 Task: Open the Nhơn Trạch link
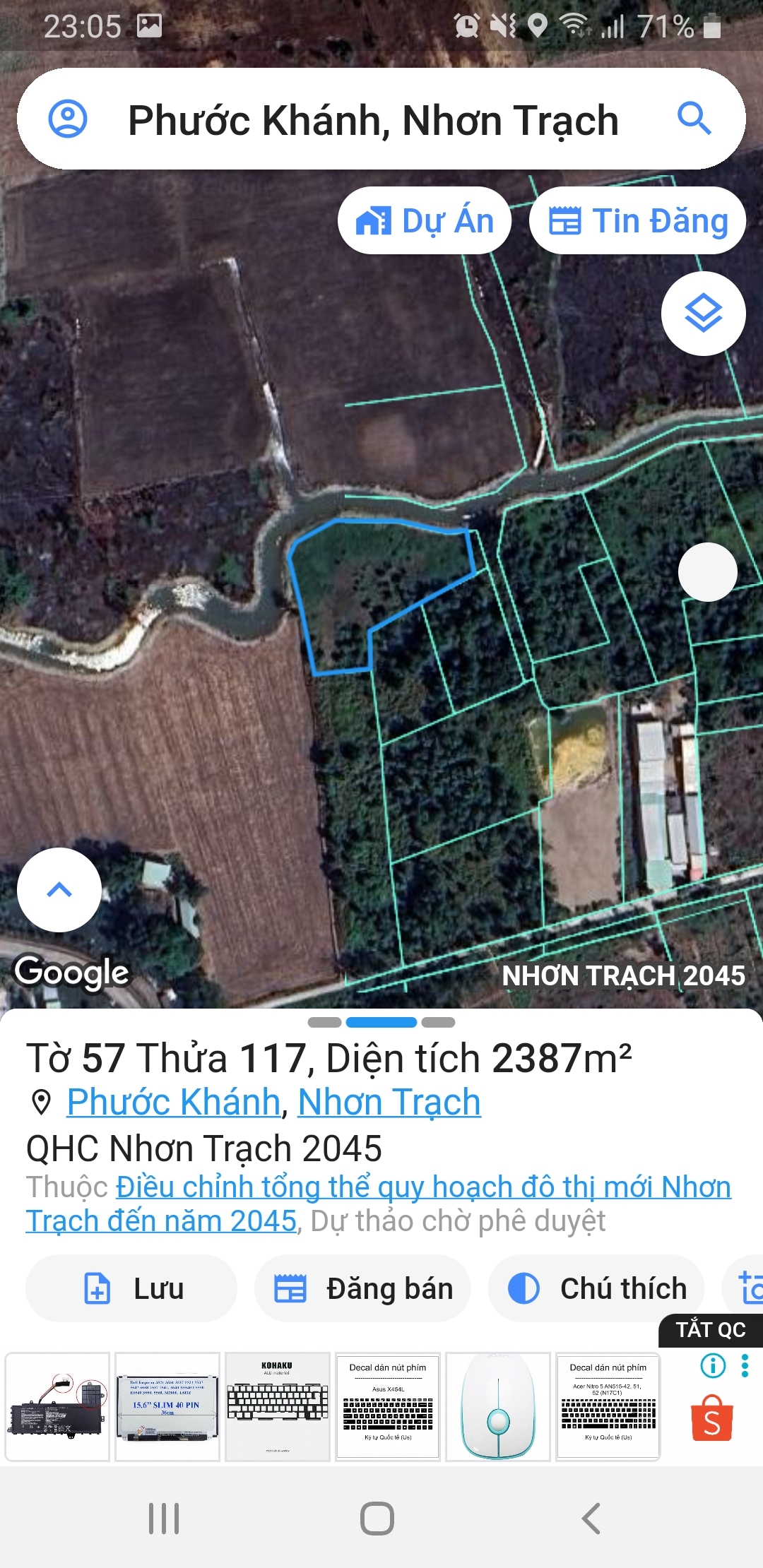tap(389, 1102)
